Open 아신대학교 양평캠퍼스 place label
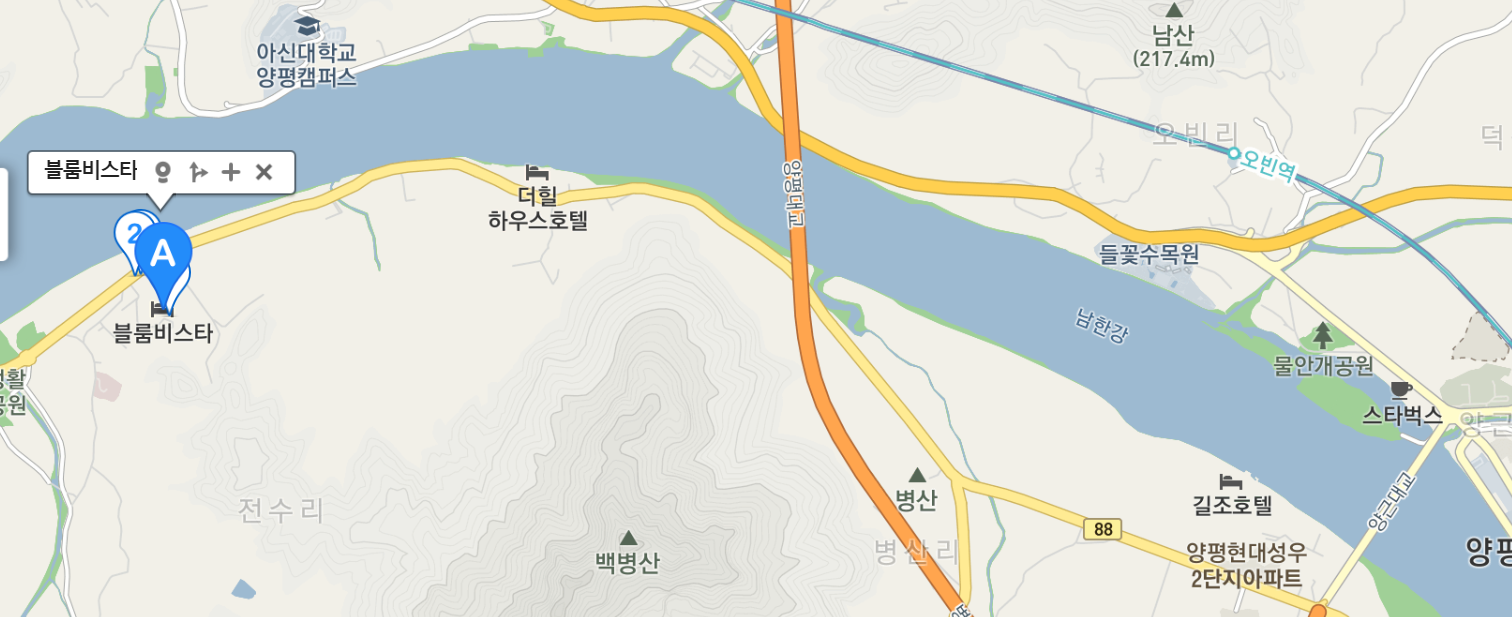The width and height of the screenshot is (1512, 617). pos(306,64)
